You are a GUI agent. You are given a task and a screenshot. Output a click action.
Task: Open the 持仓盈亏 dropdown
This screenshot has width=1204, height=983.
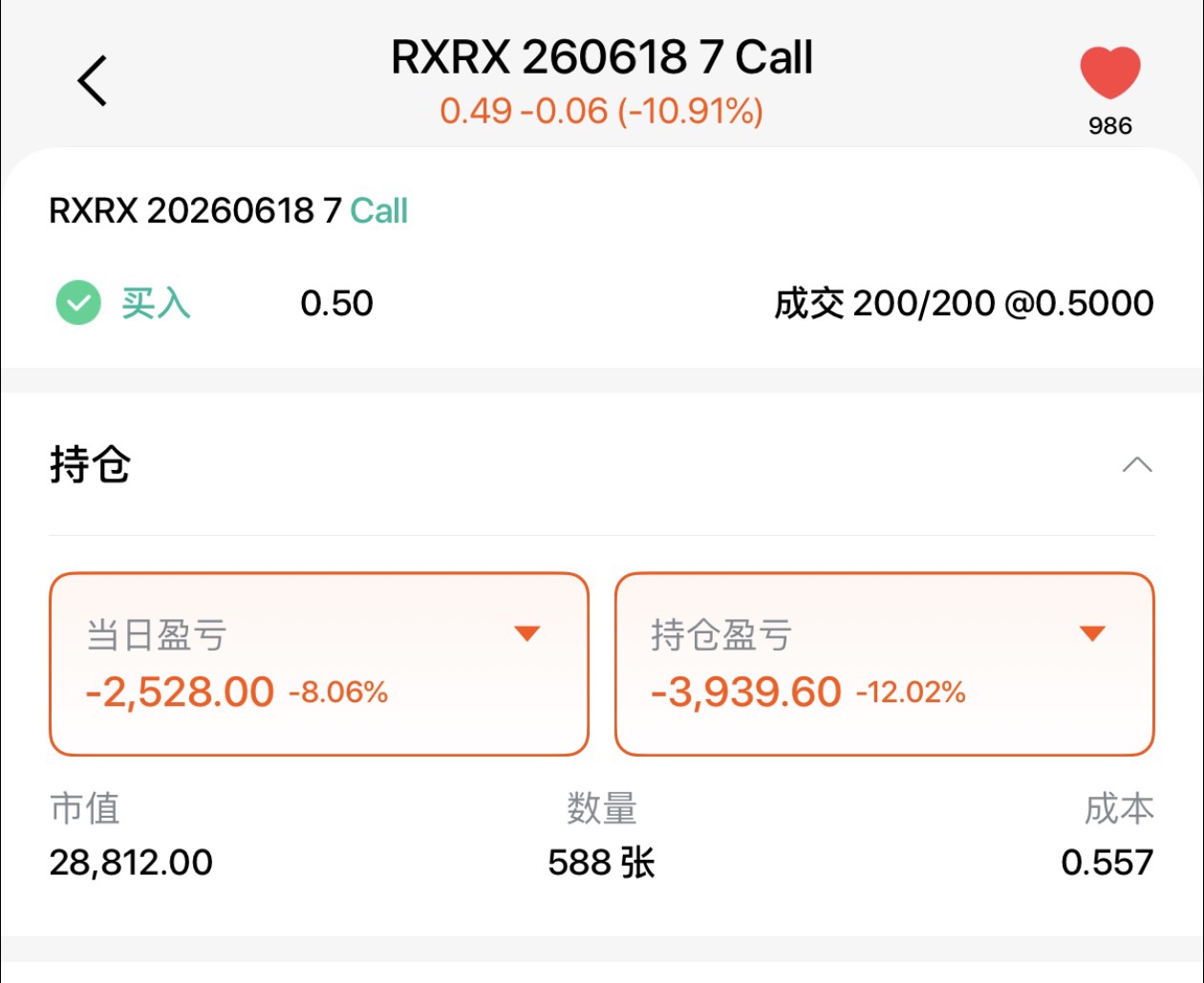(1092, 633)
